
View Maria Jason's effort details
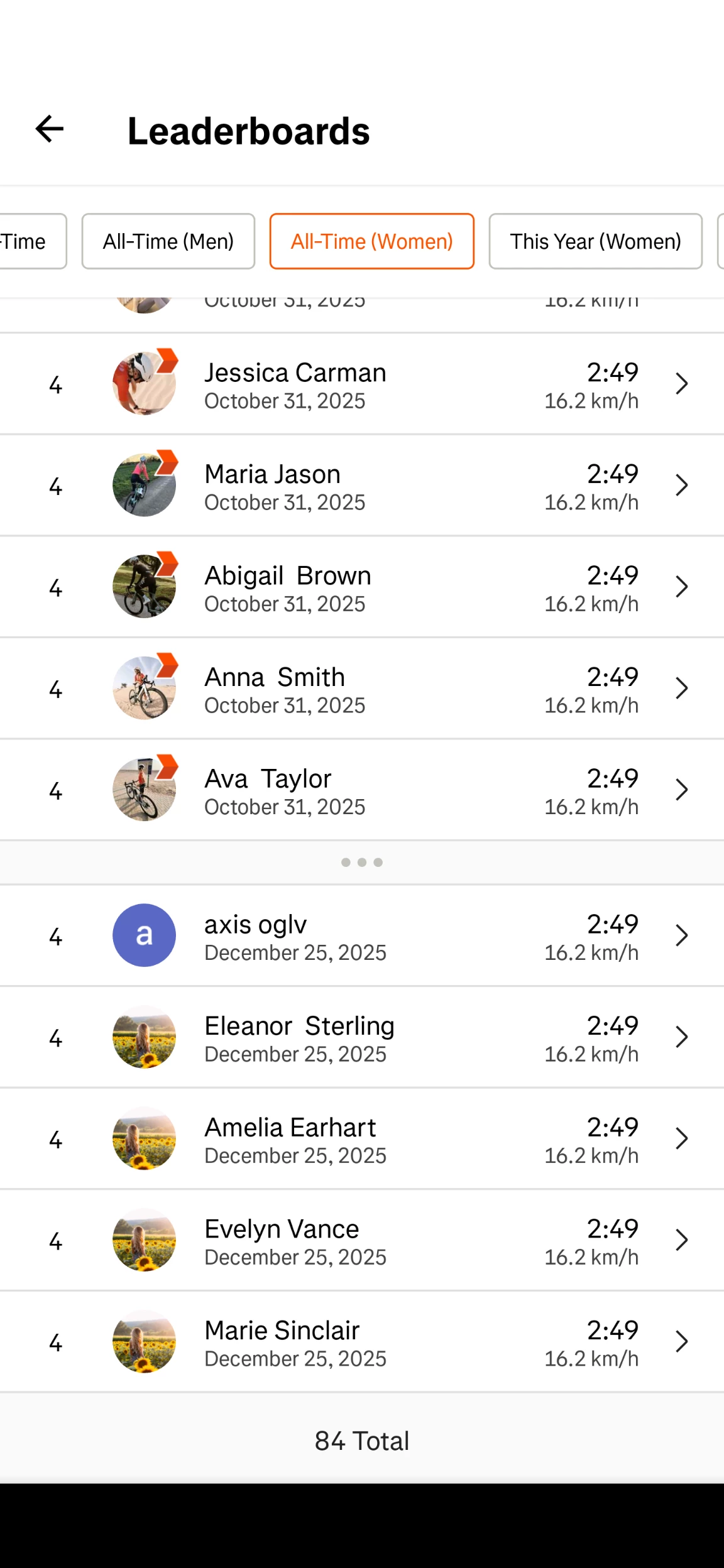click(x=362, y=486)
